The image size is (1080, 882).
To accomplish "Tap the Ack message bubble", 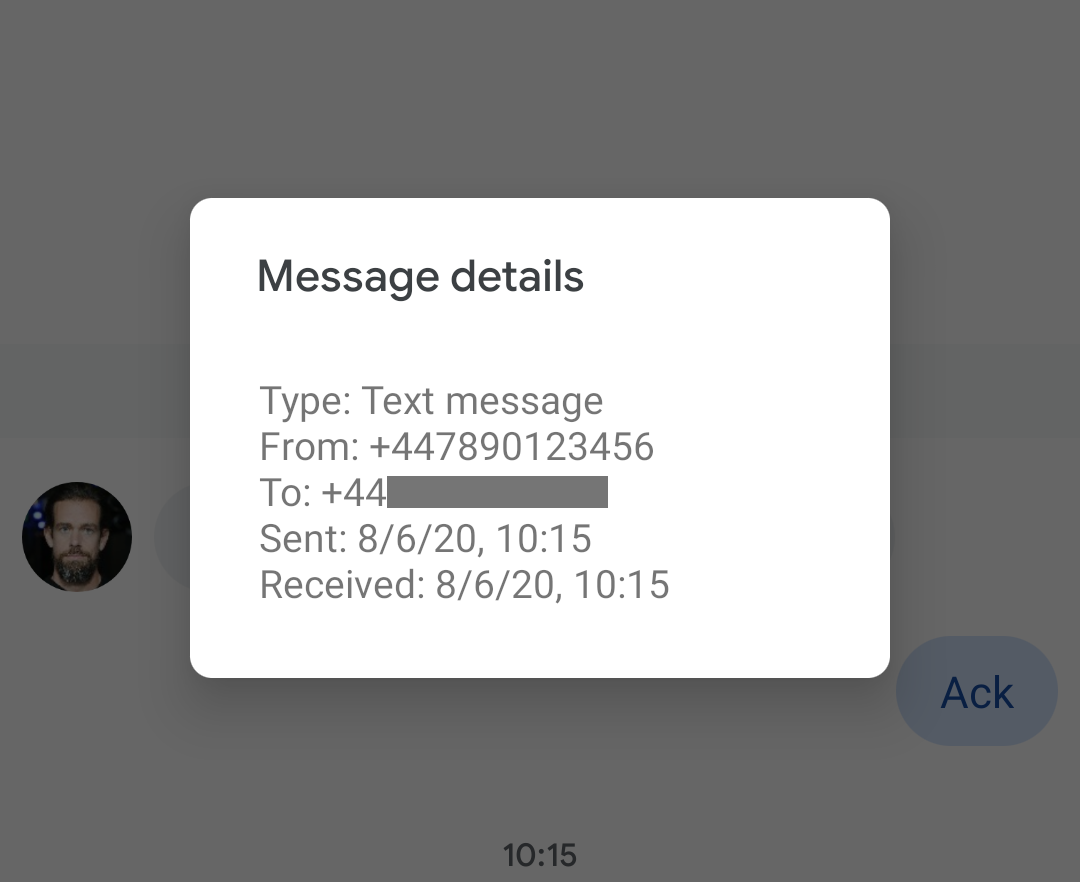I will point(976,692).
